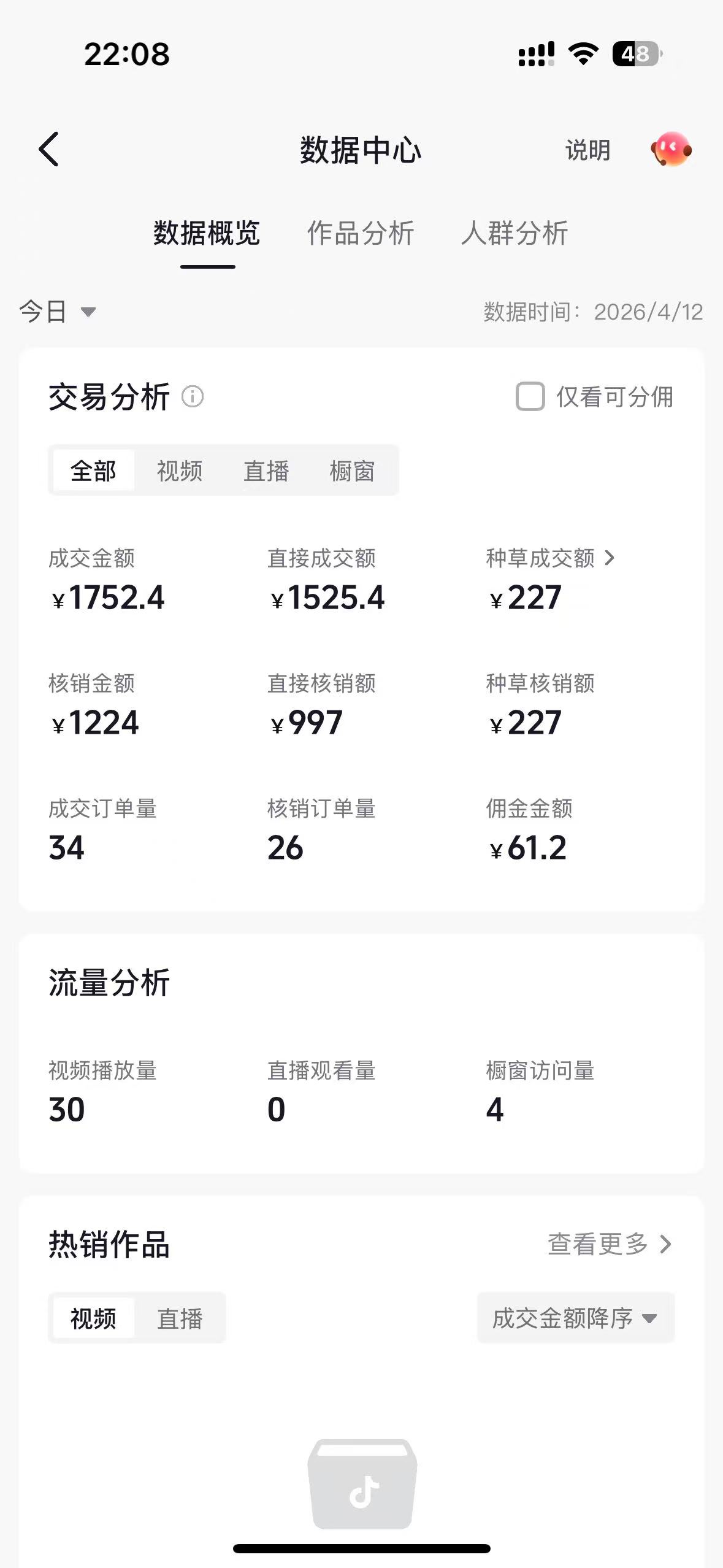Image resolution: width=723 pixels, height=1568 pixels.
Task: Filter transactions by 橱窗
Action: 352,471
